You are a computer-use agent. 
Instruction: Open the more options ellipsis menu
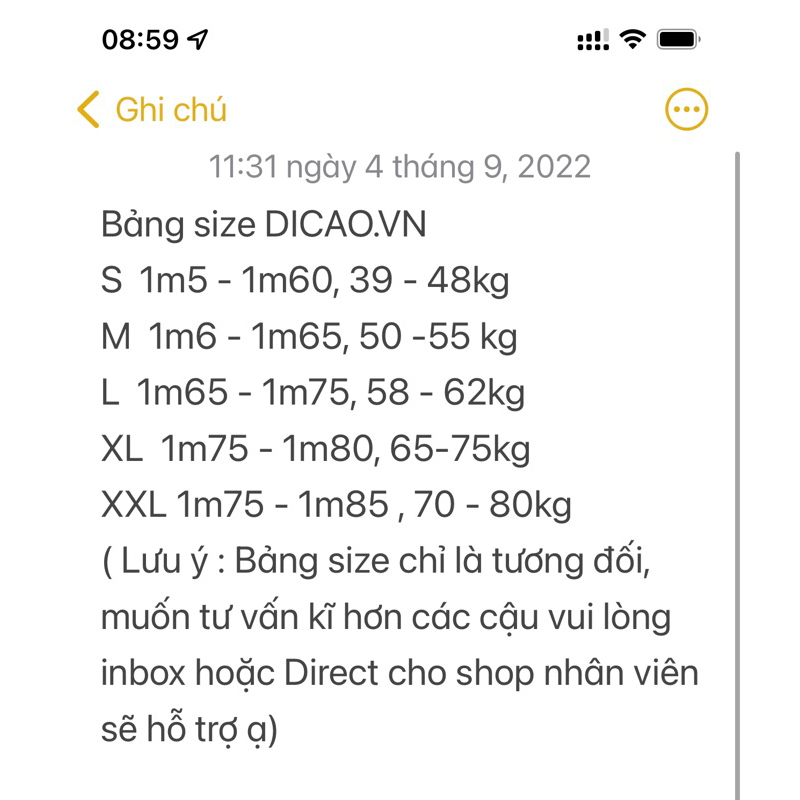pyautogui.click(x=686, y=109)
